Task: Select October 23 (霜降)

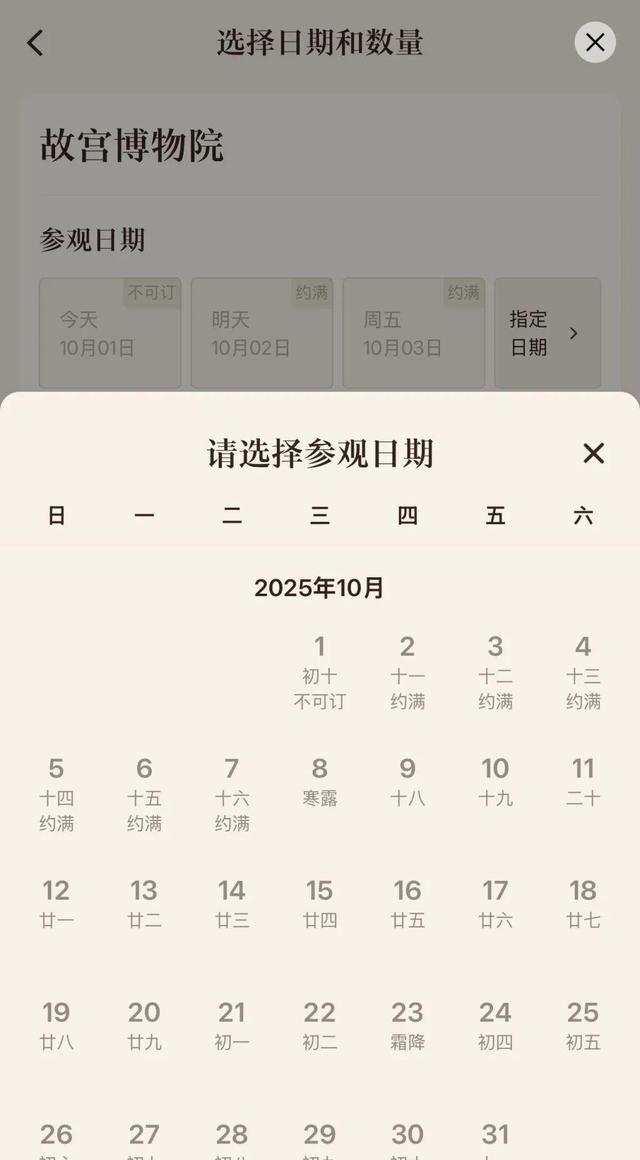Action: click(407, 1026)
